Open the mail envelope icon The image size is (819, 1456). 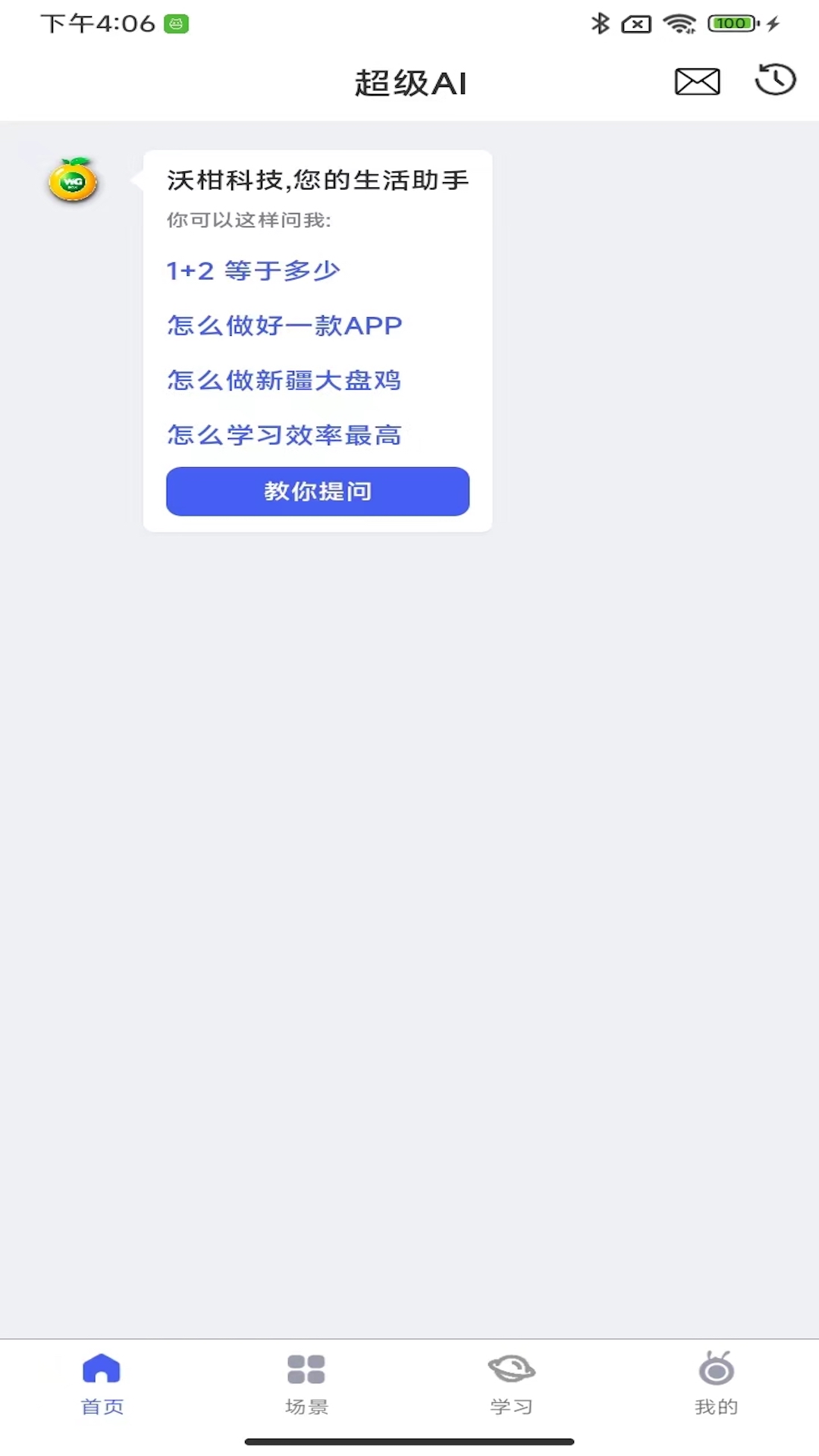click(x=697, y=82)
